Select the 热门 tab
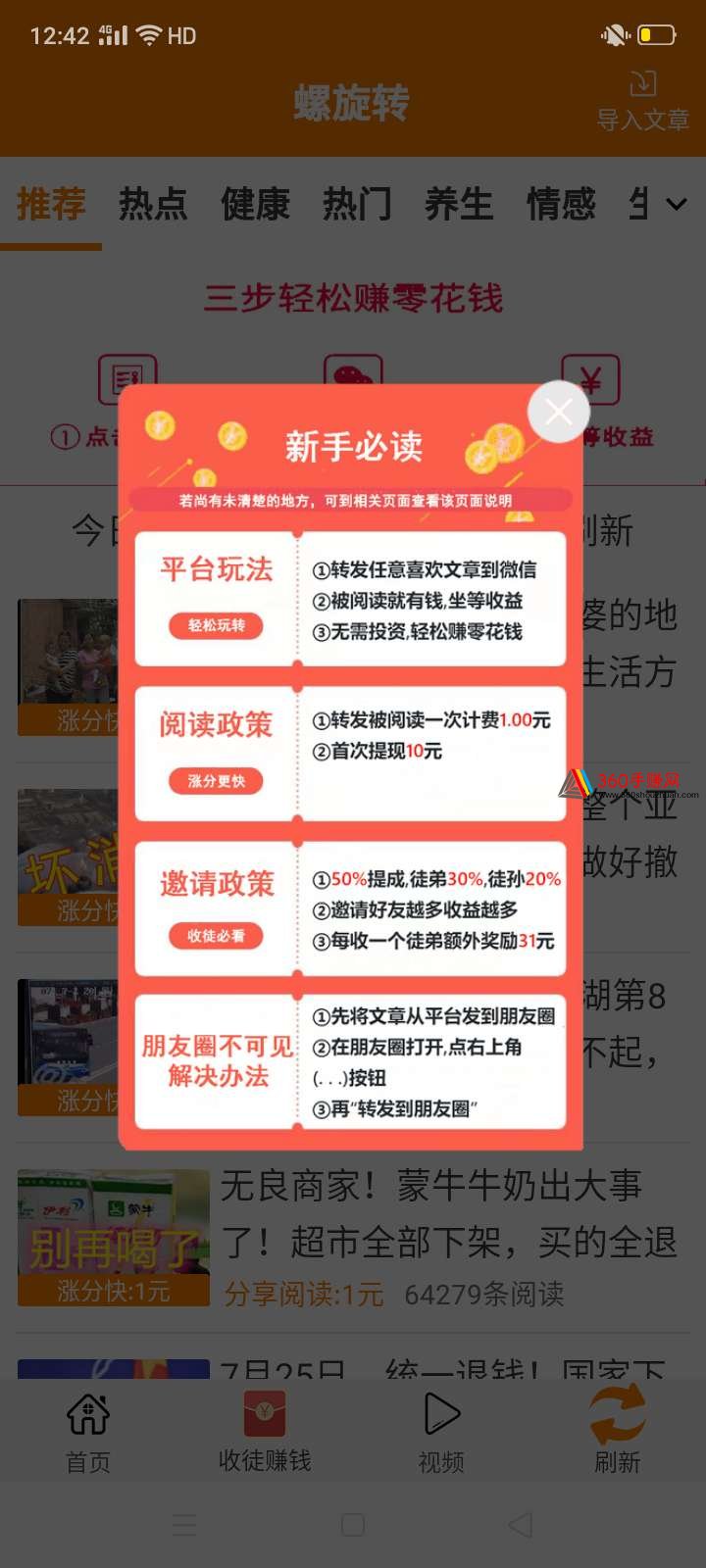The image size is (706, 1568). point(357,205)
